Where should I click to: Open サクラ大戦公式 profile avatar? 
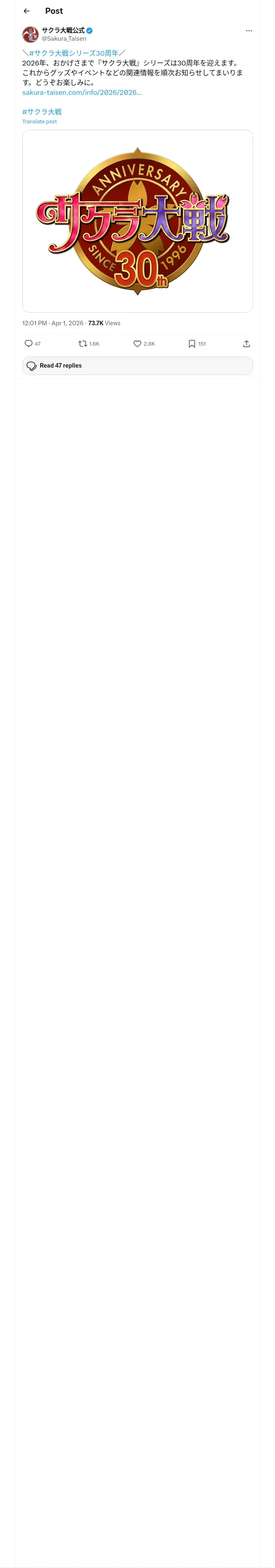click(31, 34)
